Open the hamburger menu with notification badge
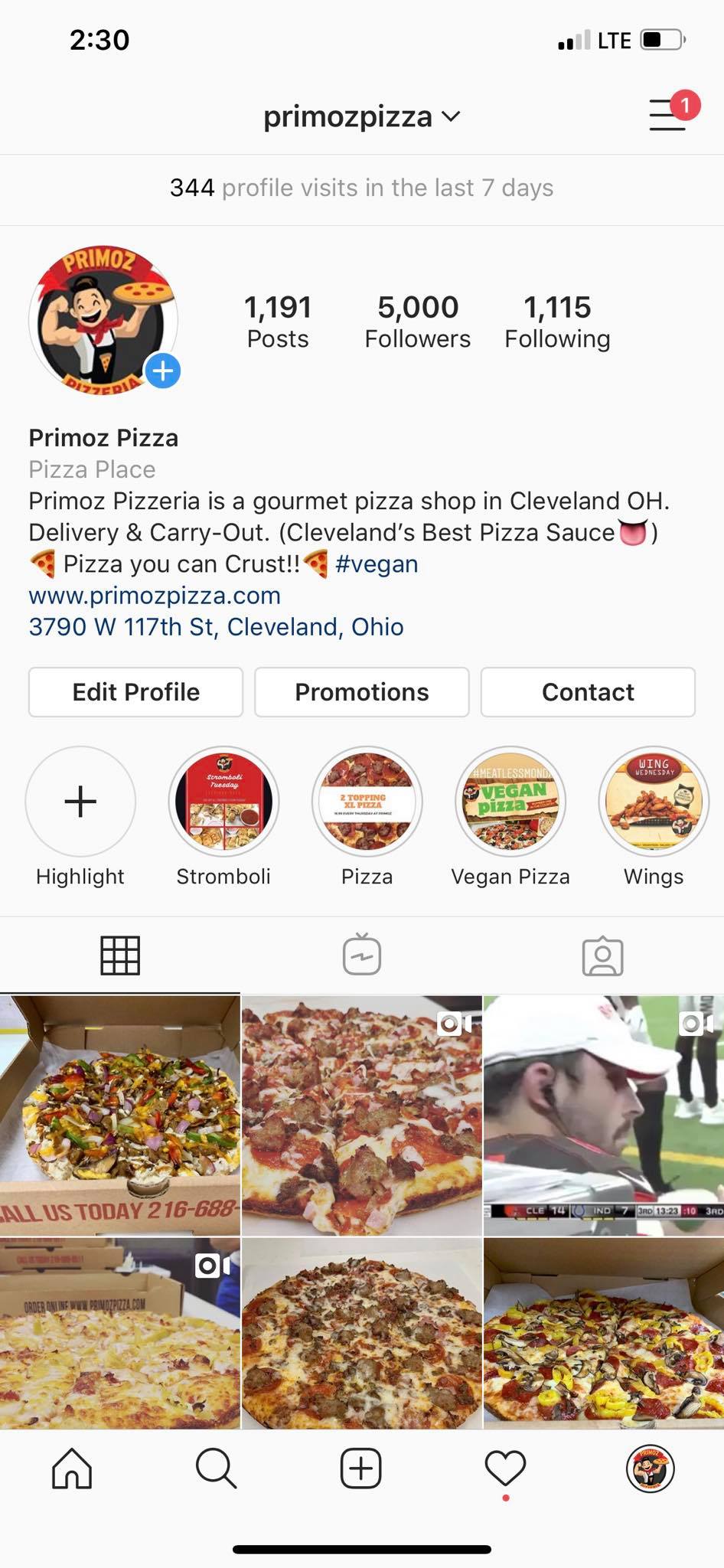This screenshot has width=724, height=1568. pyautogui.click(x=668, y=115)
